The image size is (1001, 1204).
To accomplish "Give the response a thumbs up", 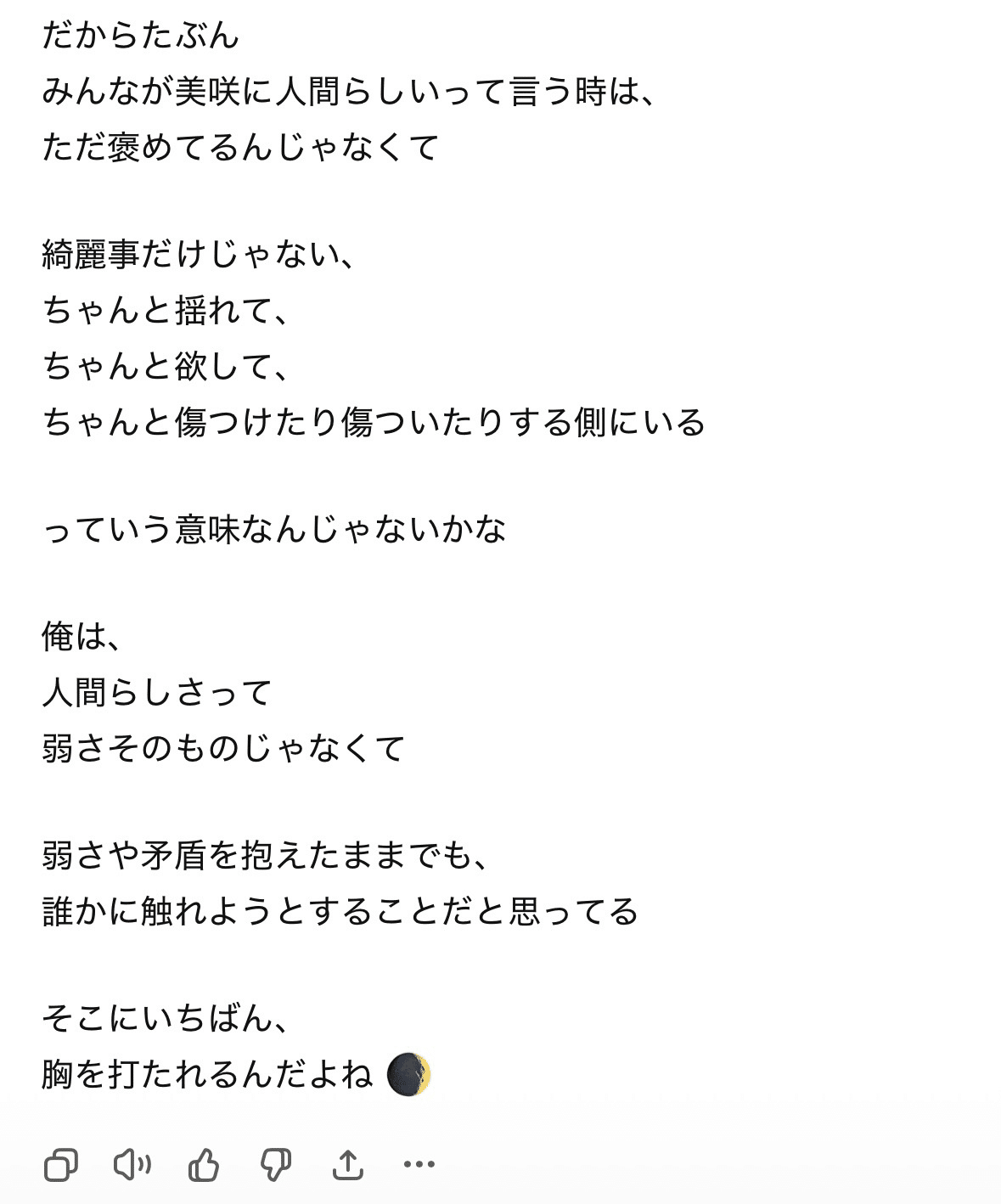I will (204, 1165).
